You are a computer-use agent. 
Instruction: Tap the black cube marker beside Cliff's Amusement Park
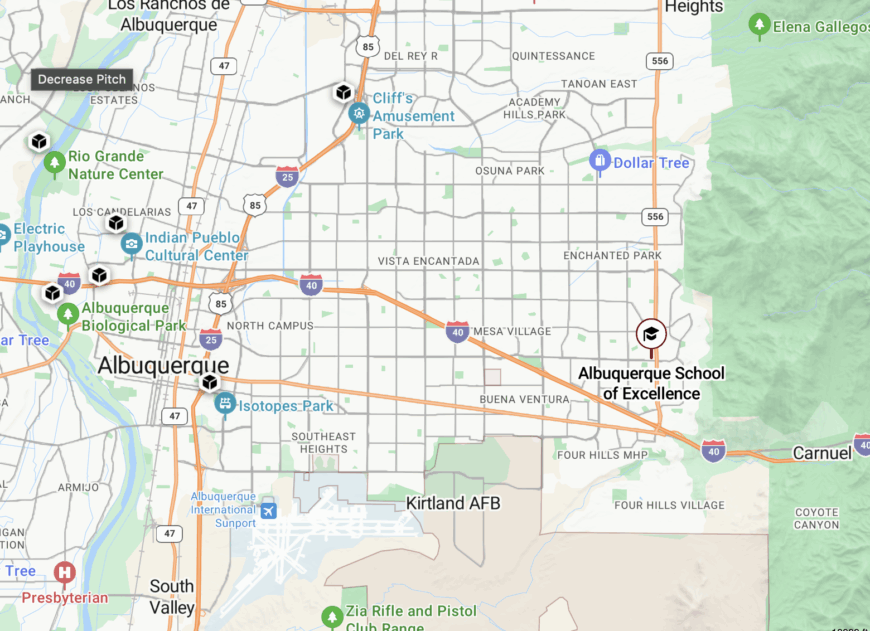[x=343, y=93]
